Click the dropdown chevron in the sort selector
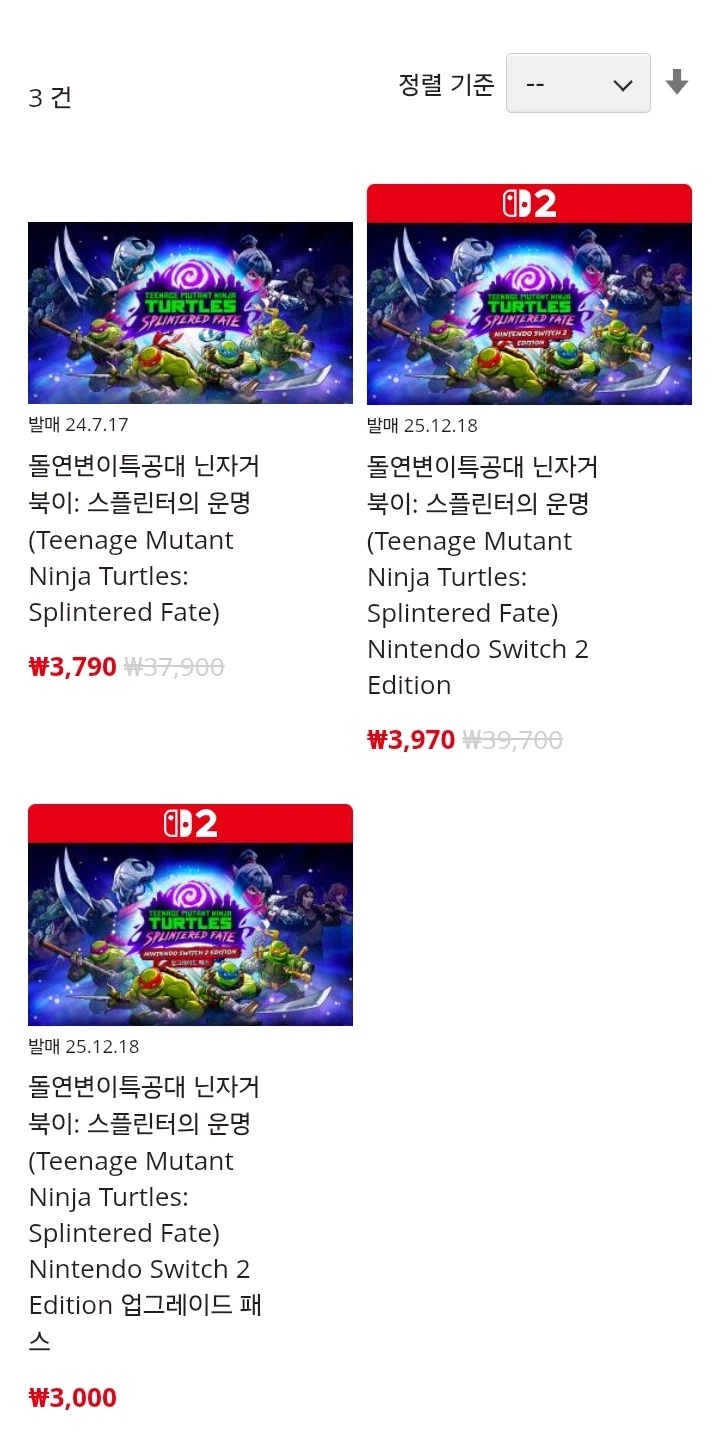 click(623, 84)
